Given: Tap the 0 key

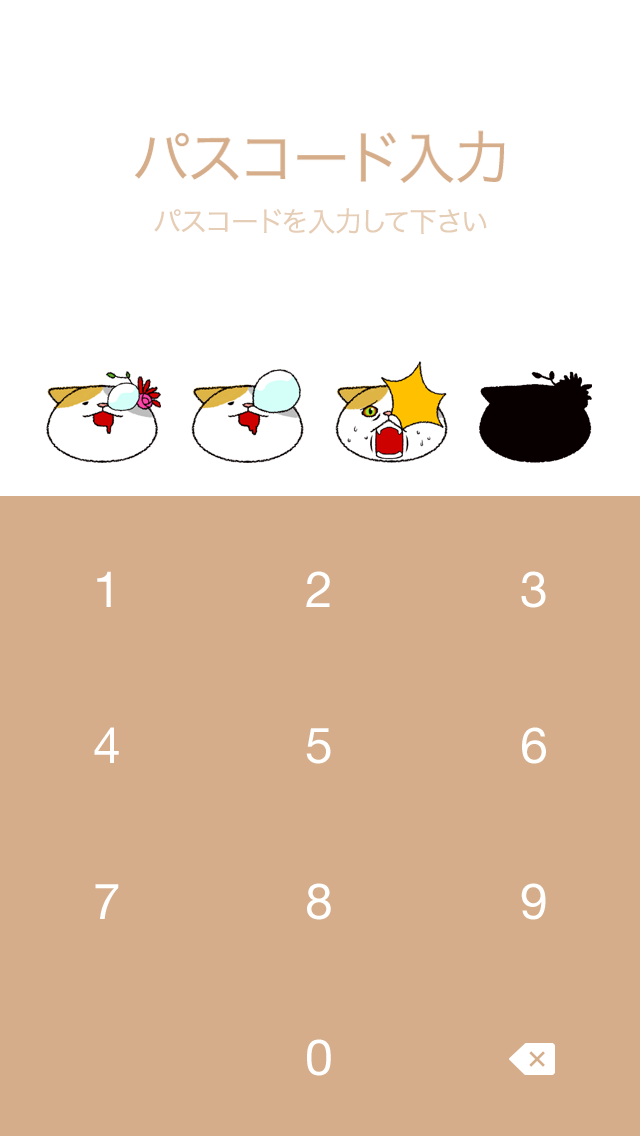Looking at the screenshot, I should [319, 1058].
